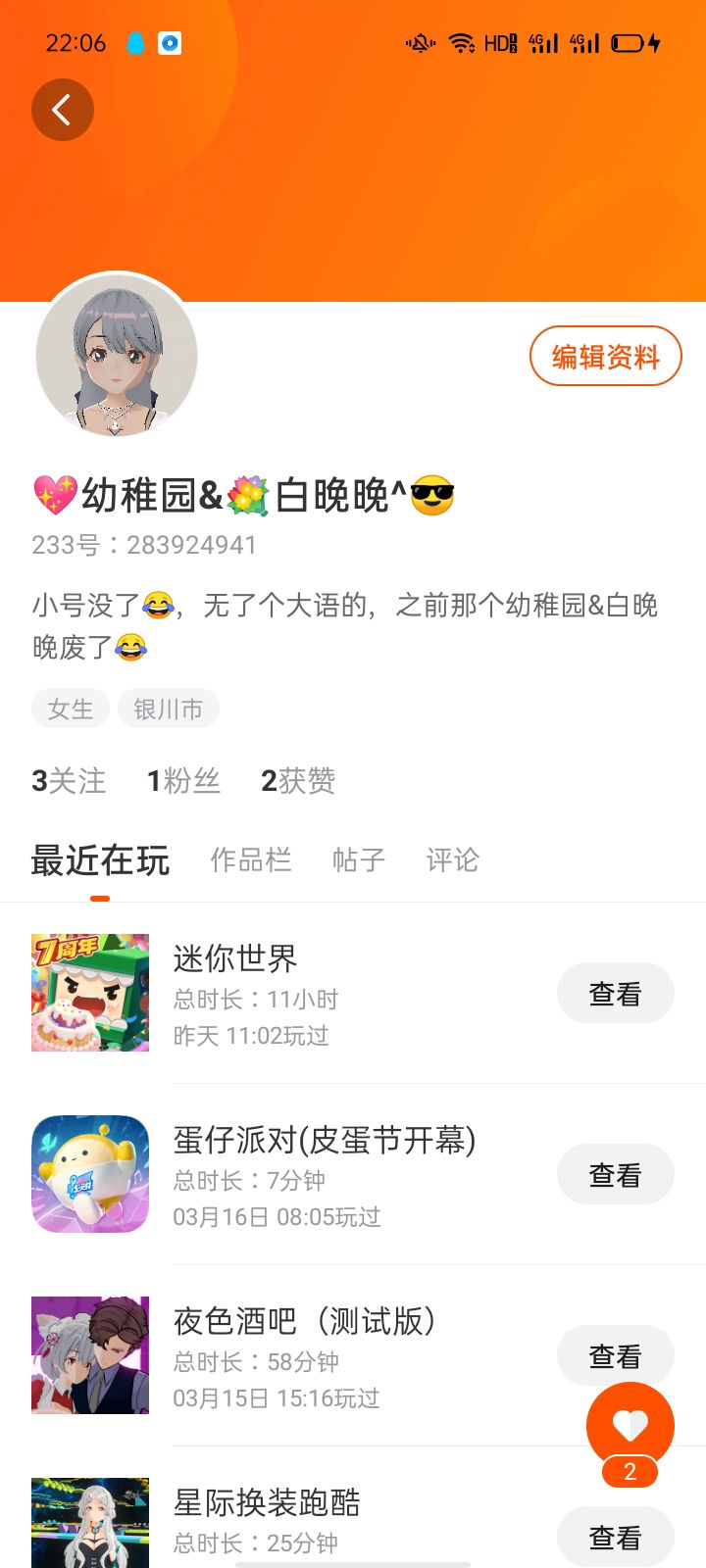This screenshot has height=1568, width=706.
Task: Tap 查看 next to 夜色酒吧
Action: click(616, 1356)
